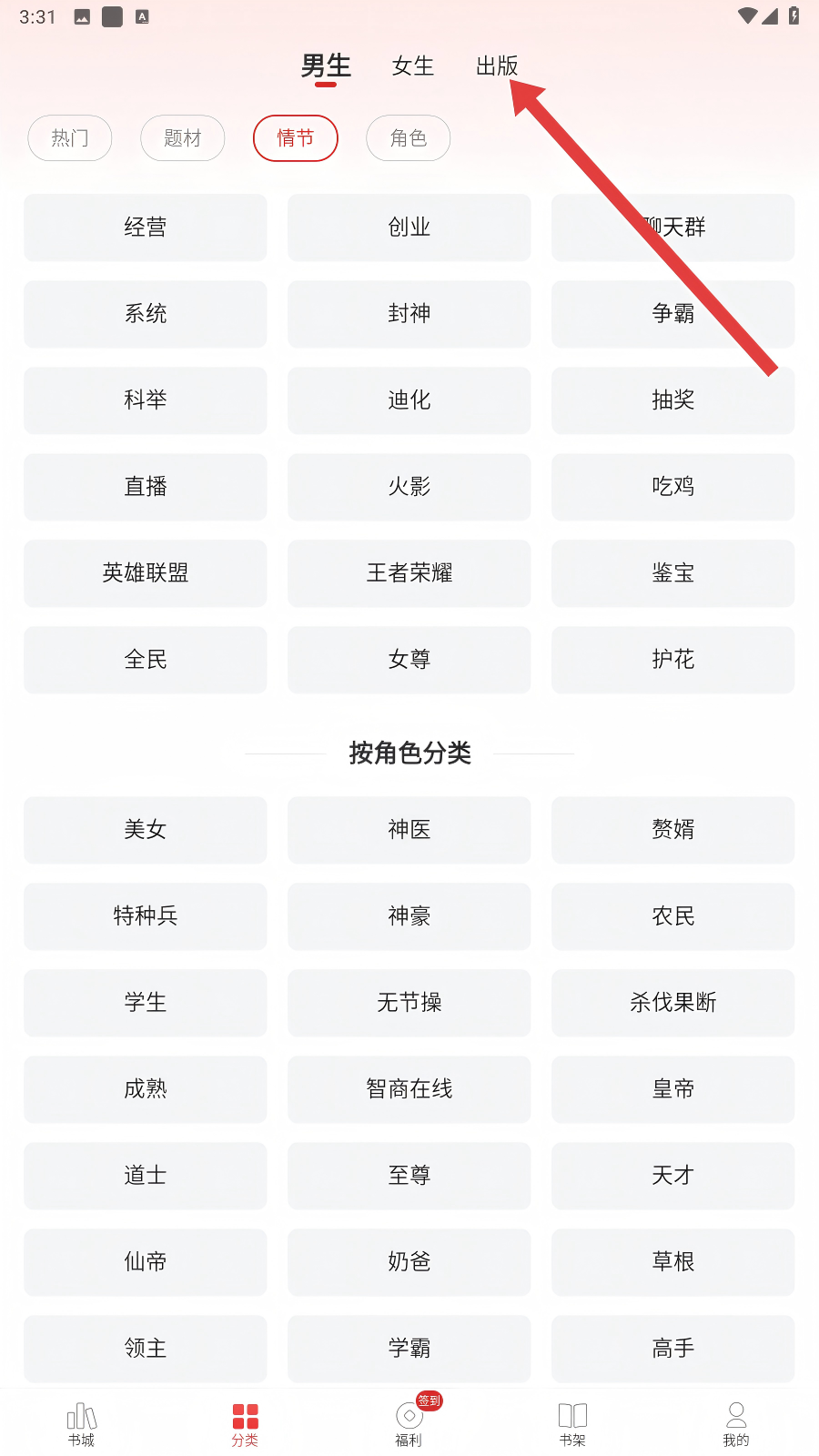The height and width of the screenshot is (1456, 819).
Task: Open the 系统 category
Action: pyautogui.click(x=146, y=314)
